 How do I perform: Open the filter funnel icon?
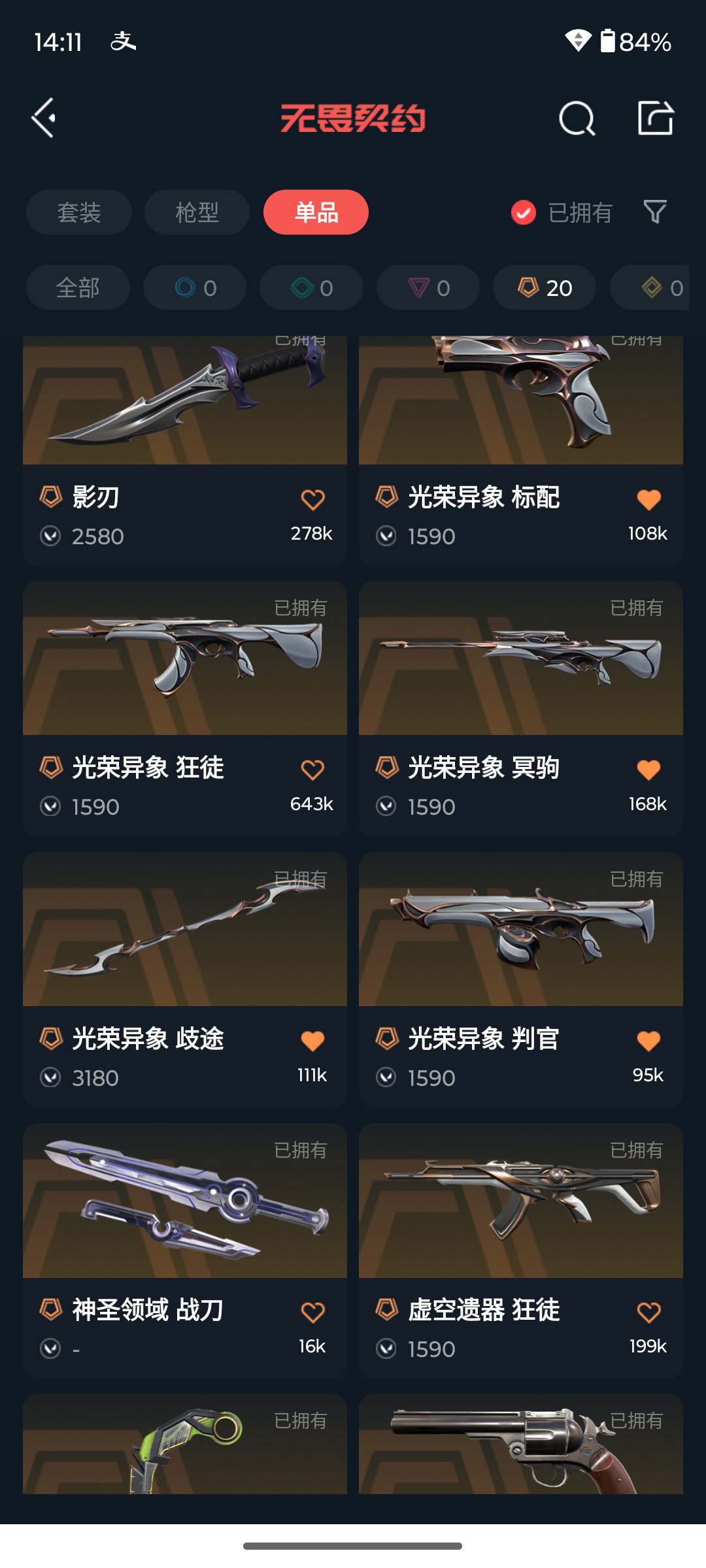pyautogui.click(x=655, y=212)
